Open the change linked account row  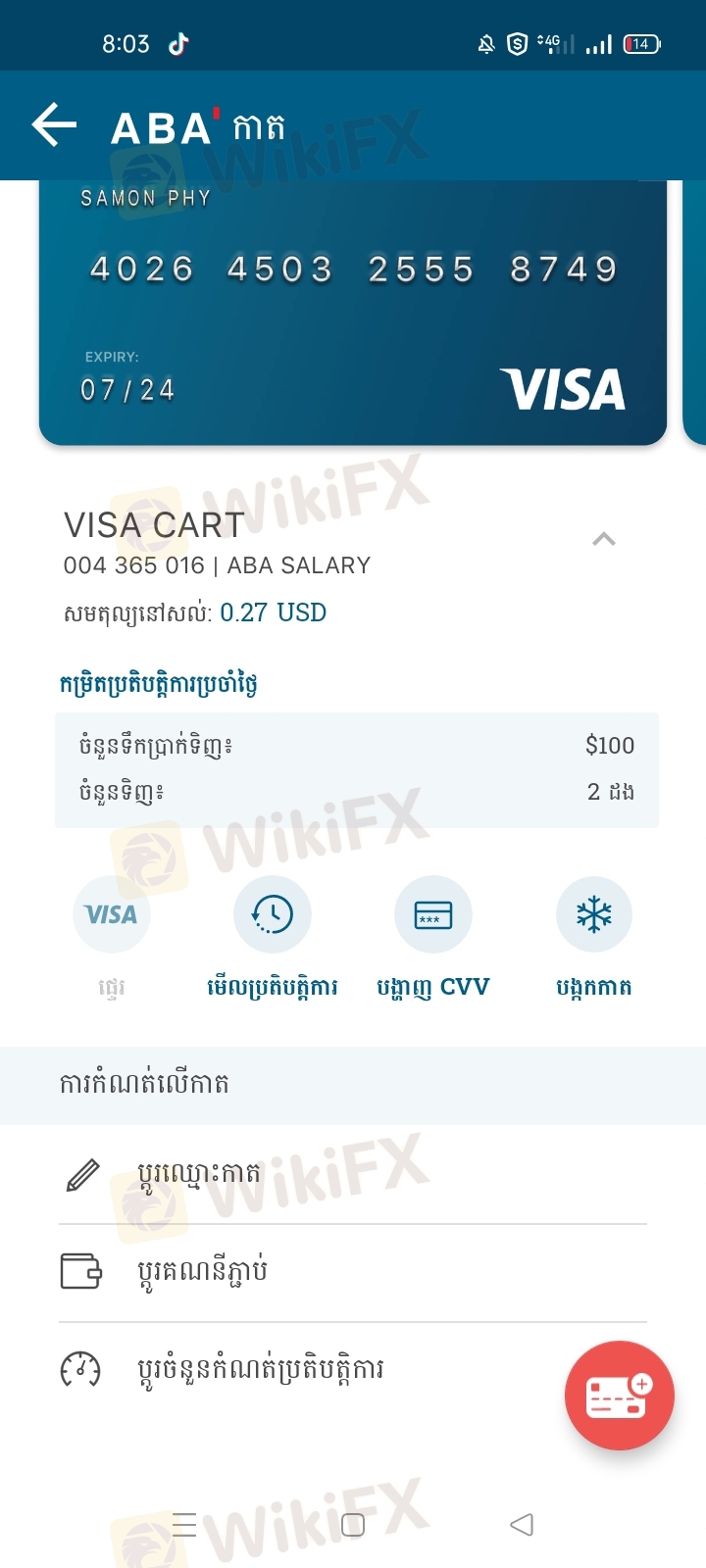tap(353, 1273)
